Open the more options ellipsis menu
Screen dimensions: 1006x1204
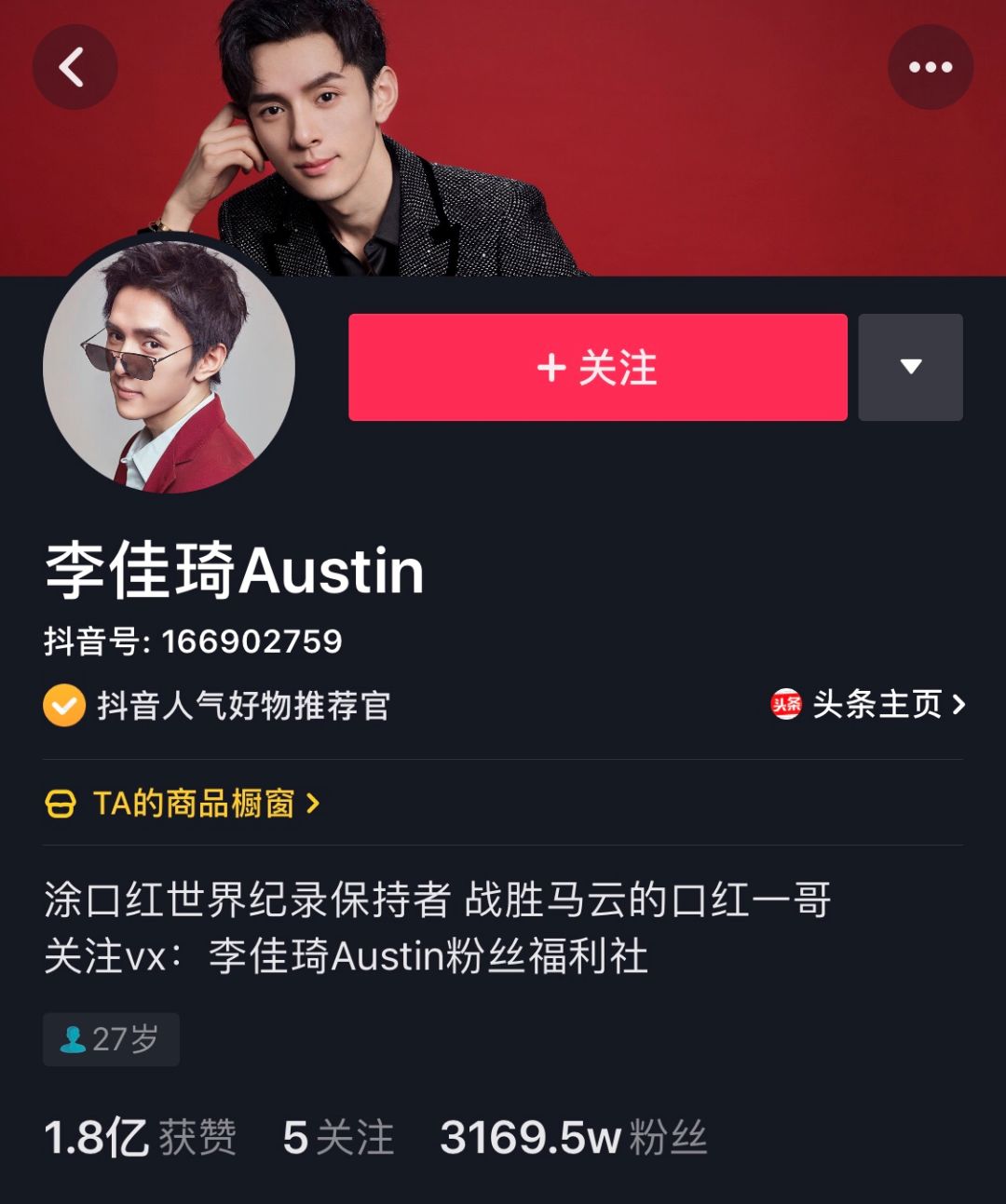[x=931, y=67]
